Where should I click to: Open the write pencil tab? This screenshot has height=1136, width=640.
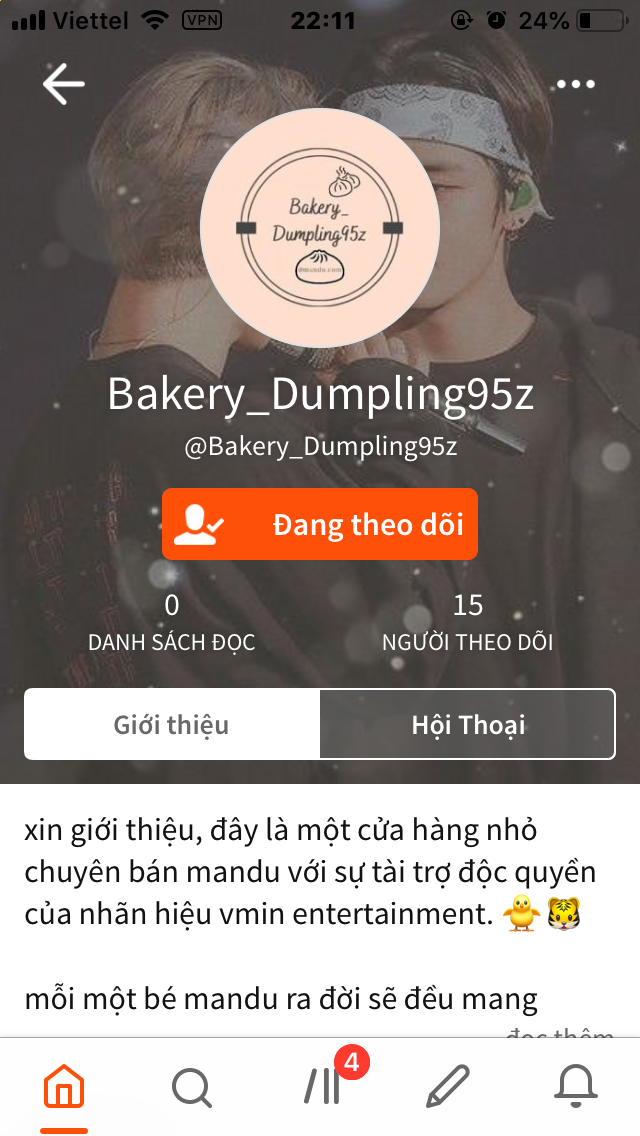[x=447, y=1086]
